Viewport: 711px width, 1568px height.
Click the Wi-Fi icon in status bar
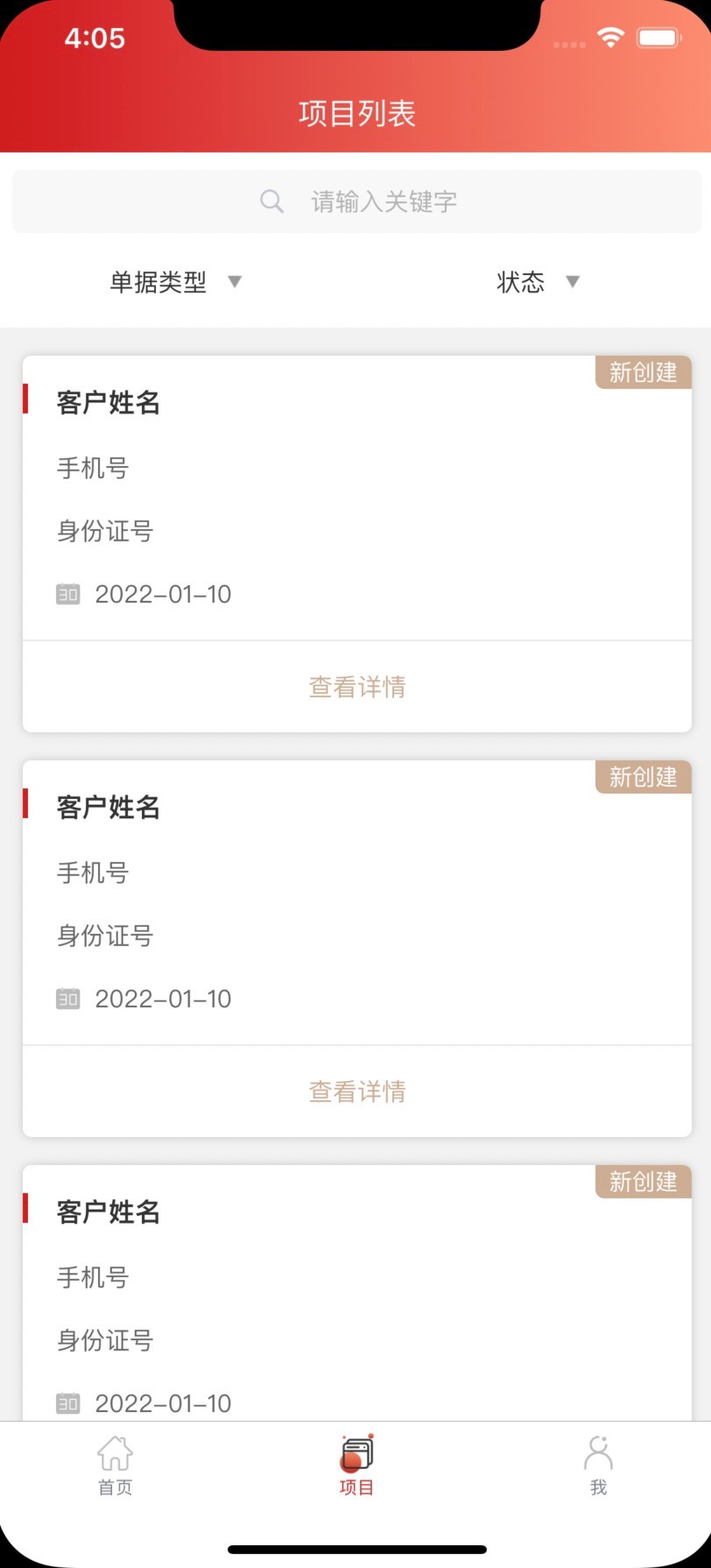tap(610, 38)
